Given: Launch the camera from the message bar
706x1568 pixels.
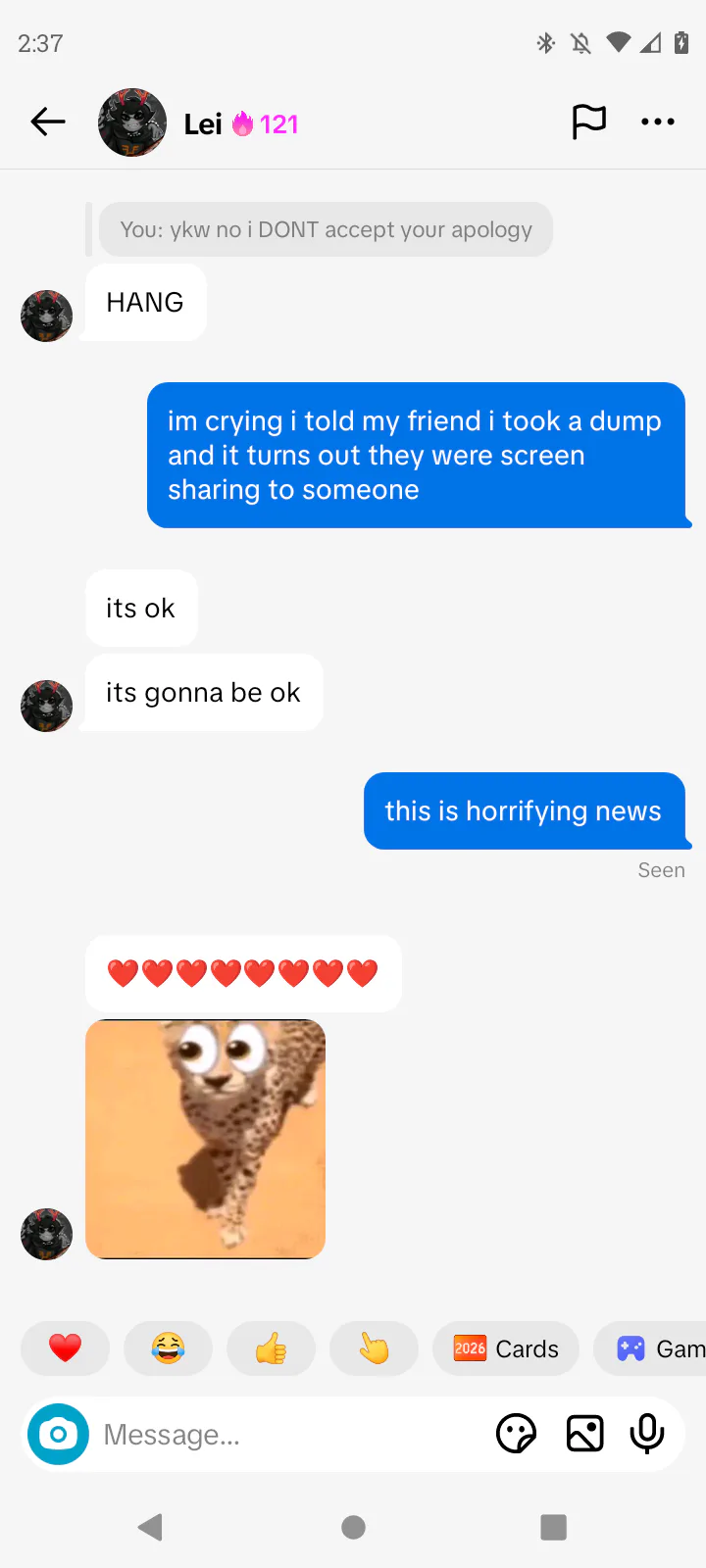Looking at the screenshot, I should [58, 1435].
